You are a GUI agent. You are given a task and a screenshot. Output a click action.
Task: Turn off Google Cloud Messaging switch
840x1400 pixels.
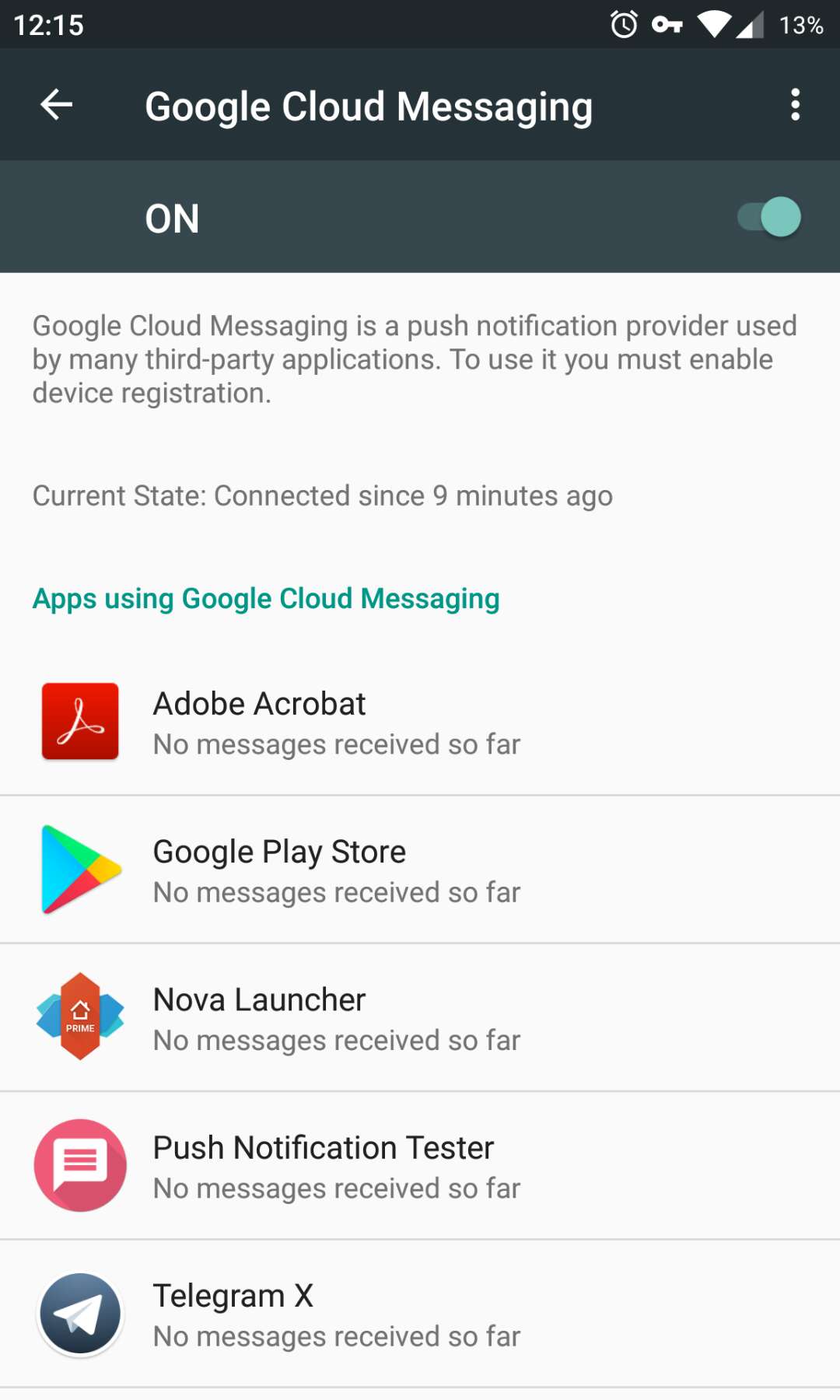(768, 217)
